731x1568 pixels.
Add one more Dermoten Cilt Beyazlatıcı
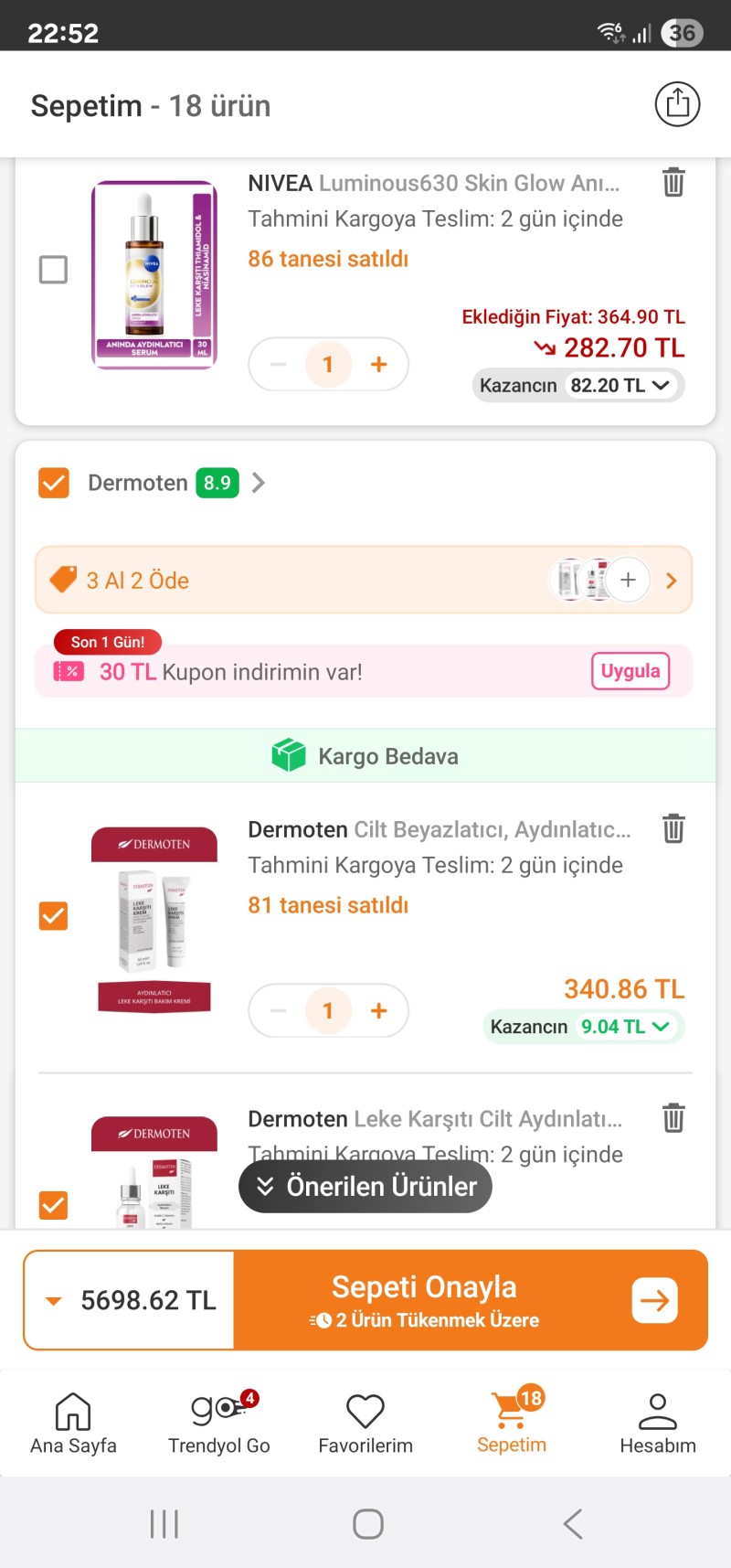pos(378,1011)
